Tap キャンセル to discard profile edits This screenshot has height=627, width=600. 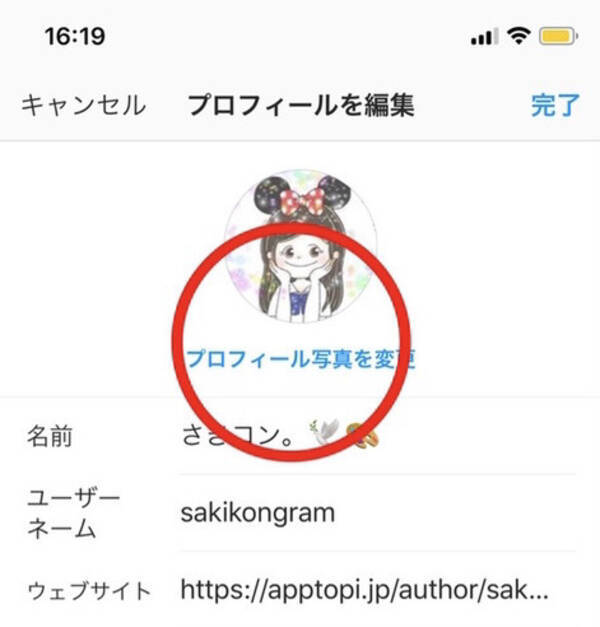pyautogui.click(x=83, y=106)
